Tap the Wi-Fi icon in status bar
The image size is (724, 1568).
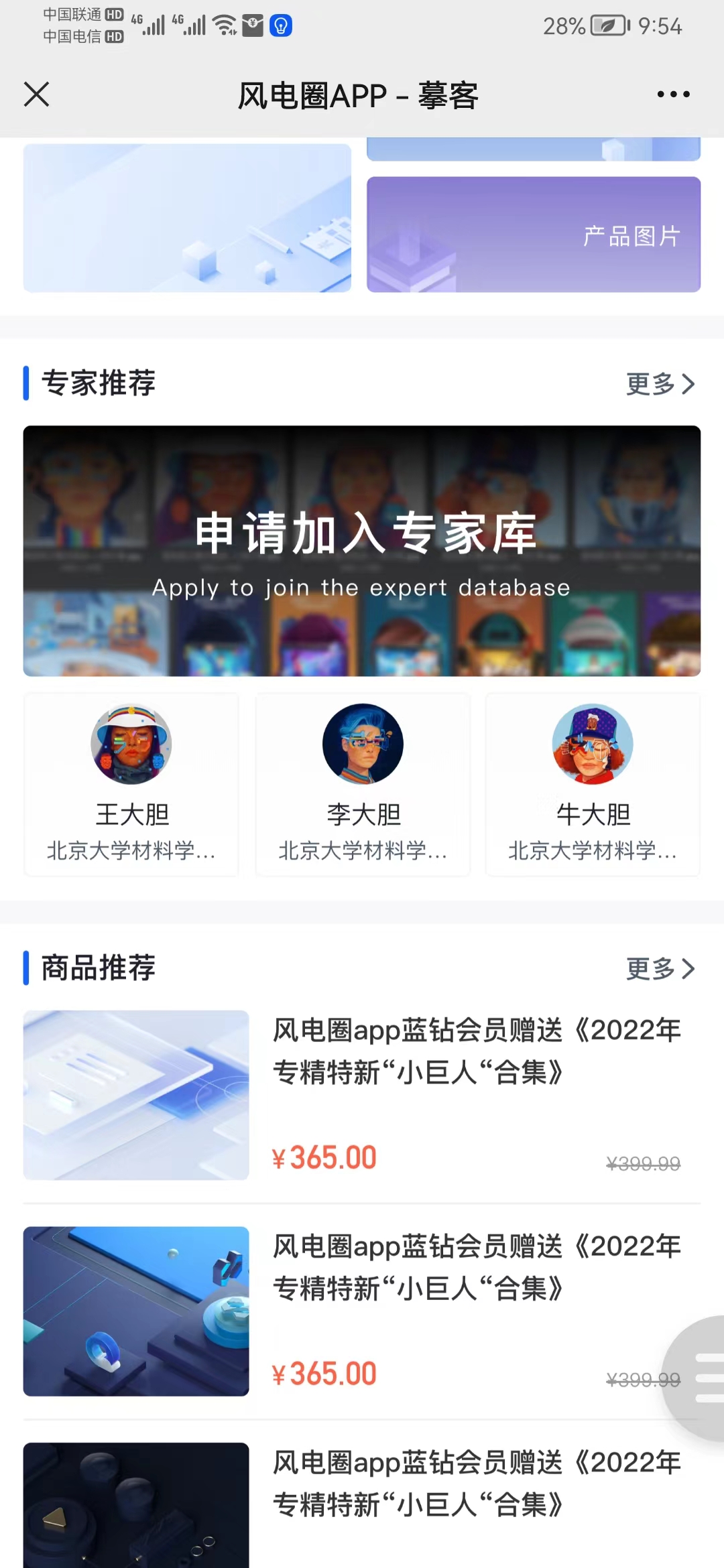pos(223,27)
